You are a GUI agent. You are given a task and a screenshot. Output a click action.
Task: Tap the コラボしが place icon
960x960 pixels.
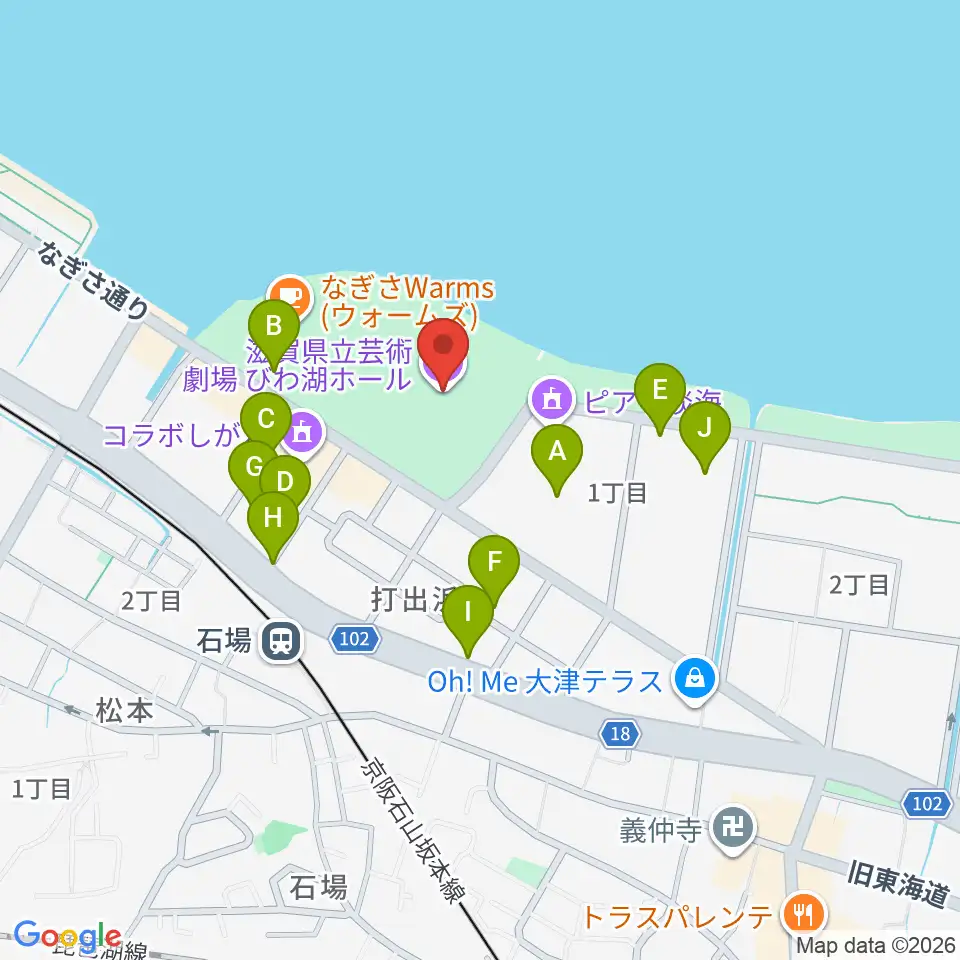point(302,434)
